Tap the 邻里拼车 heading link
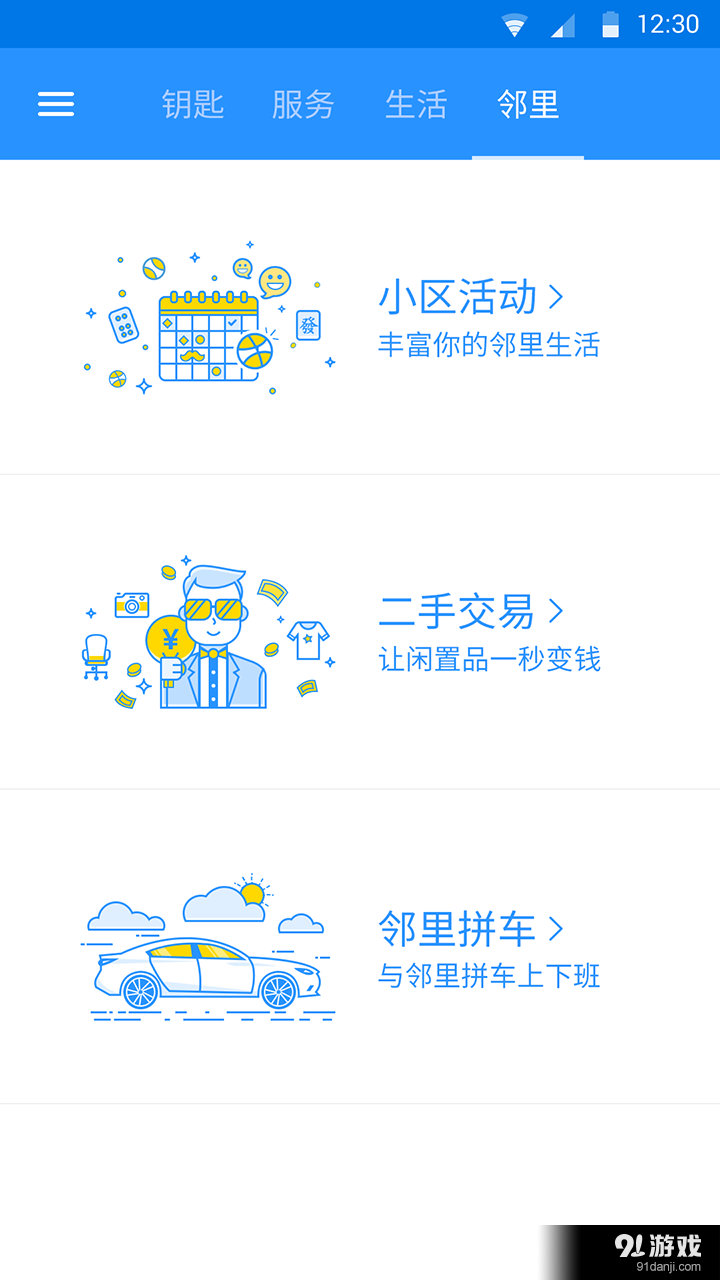The width and height of the screenshot is (720, 1280). click(459, 928)
